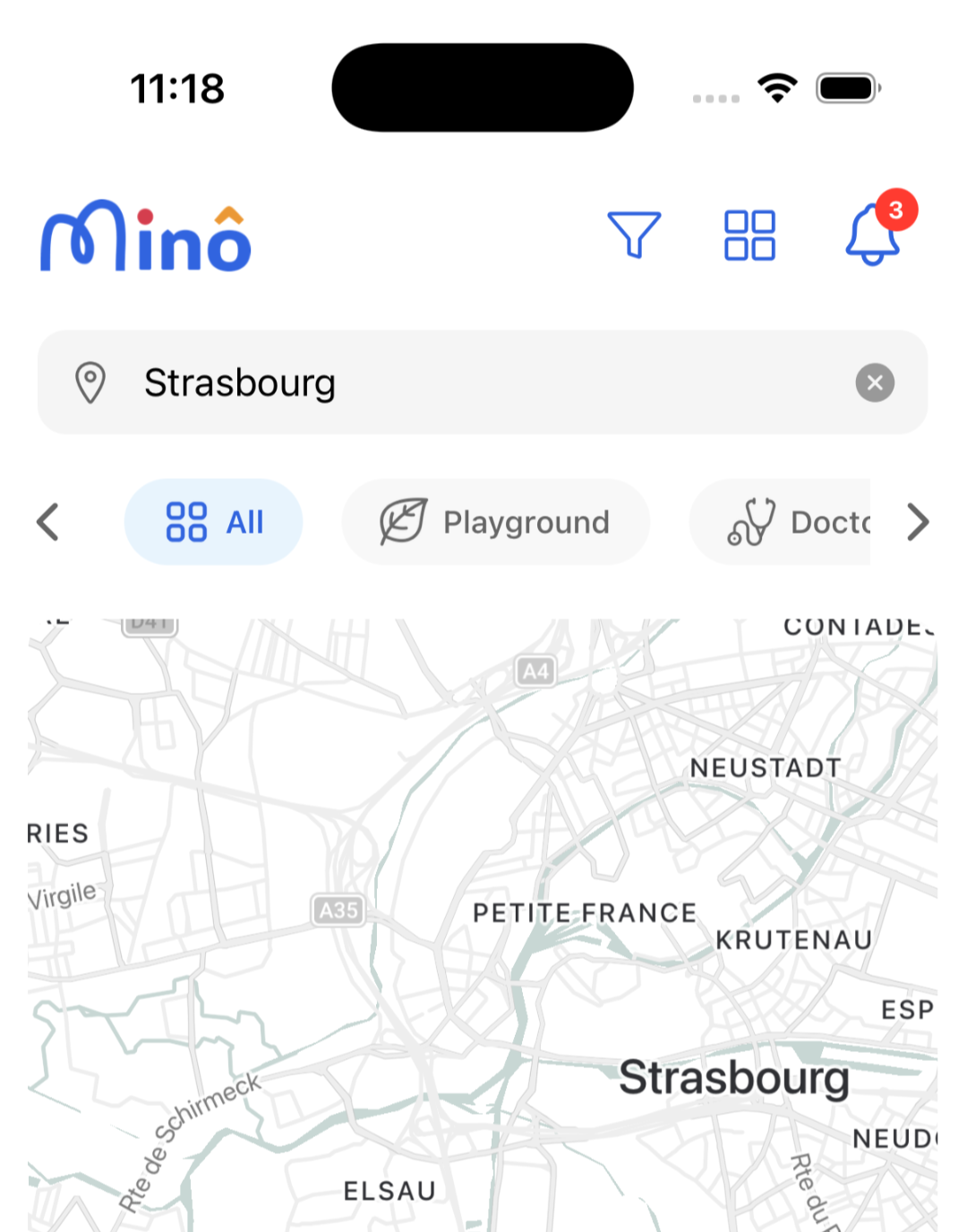Tap the location pin icon in the search bar
967x1232 pixels.
pos(91,382)
